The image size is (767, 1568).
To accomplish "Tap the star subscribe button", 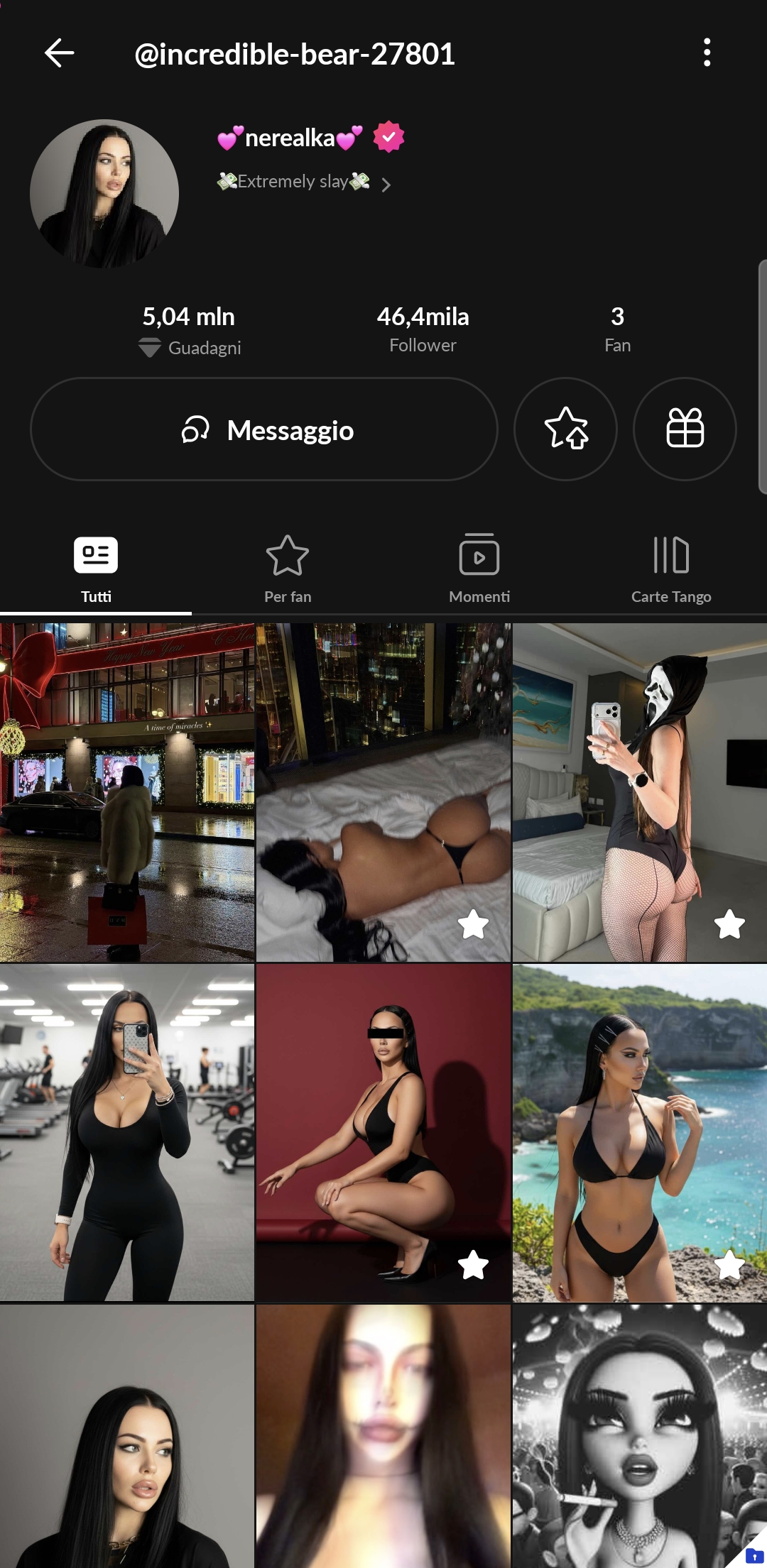I will [565, 429].
